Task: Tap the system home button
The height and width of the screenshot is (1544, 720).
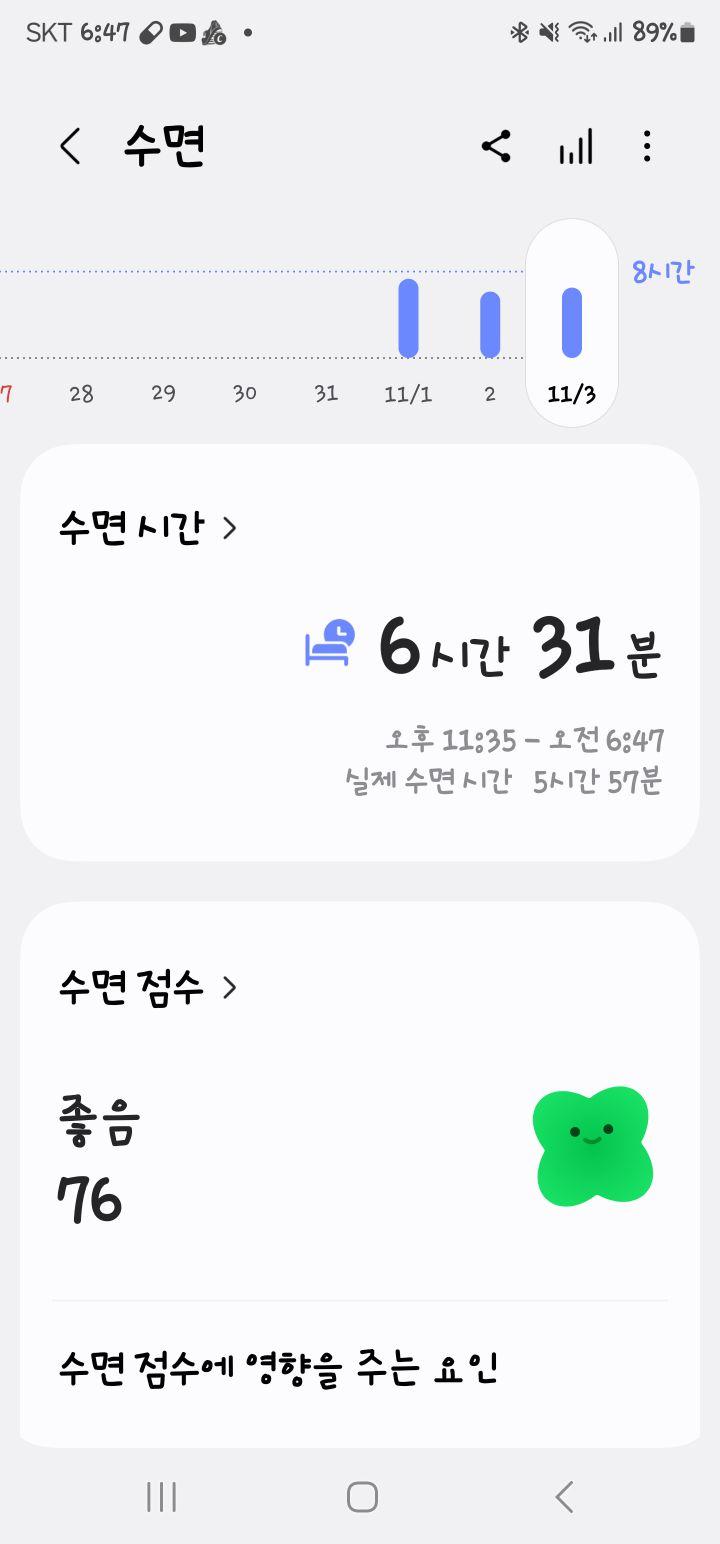Action: click(361, 1497)
